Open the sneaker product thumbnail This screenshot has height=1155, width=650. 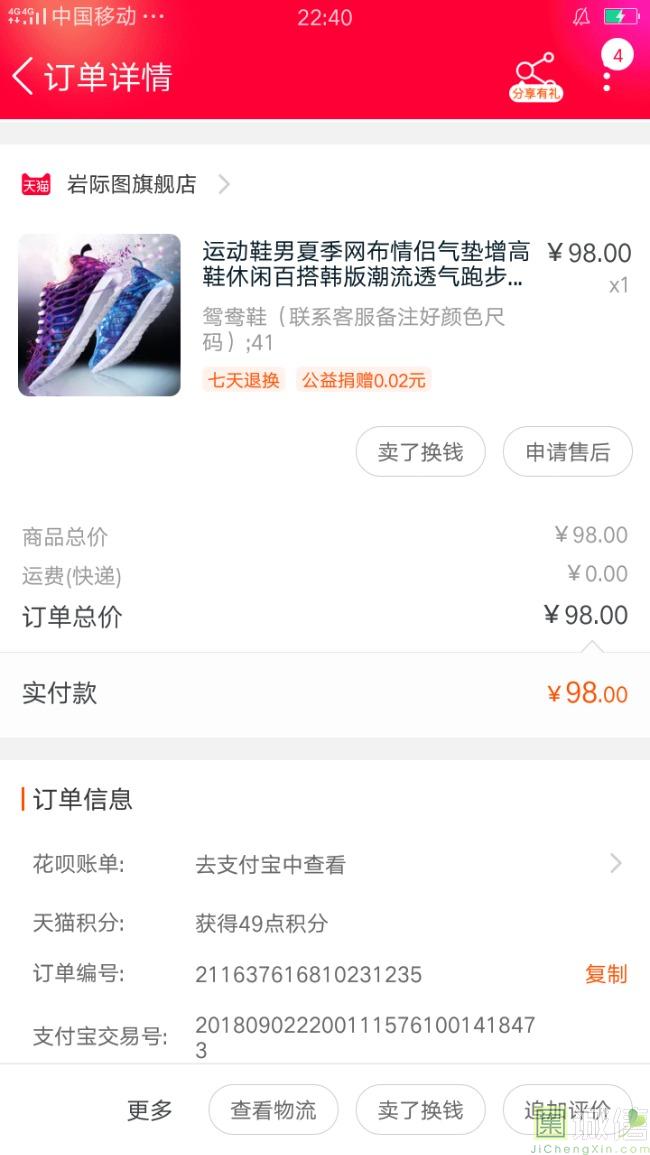[99, 315]
